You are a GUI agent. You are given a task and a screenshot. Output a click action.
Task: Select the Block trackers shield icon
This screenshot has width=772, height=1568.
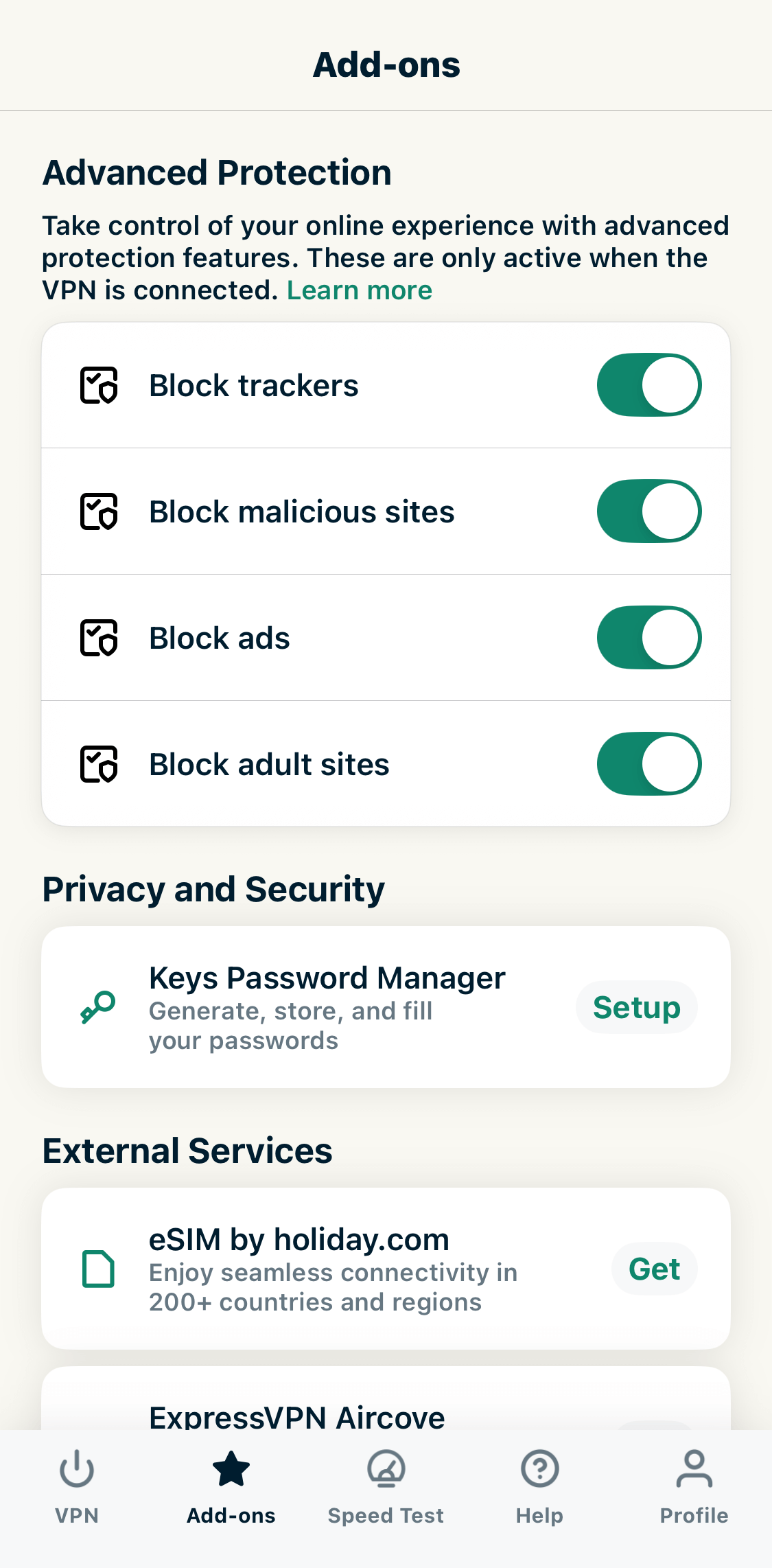pyautogui.click(x=100, y=385)
